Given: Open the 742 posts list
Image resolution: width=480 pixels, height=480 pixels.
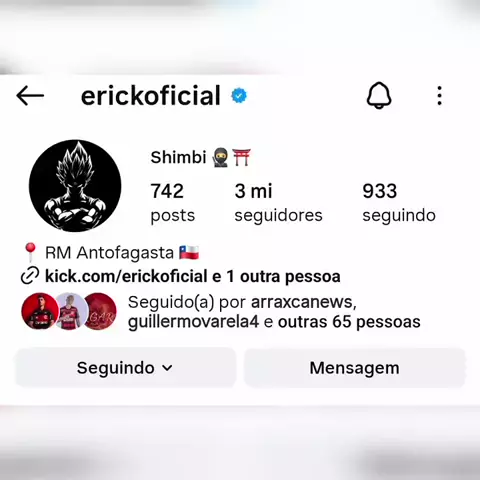Looking at the screenshot, I should point(172,203).
